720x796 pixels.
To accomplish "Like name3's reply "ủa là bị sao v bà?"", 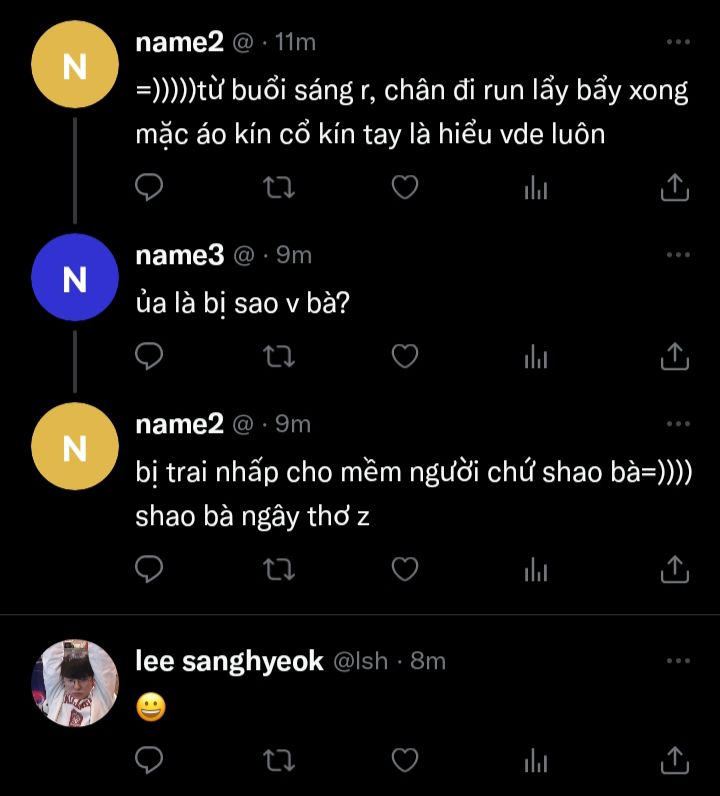I will (x=404, y=355).
